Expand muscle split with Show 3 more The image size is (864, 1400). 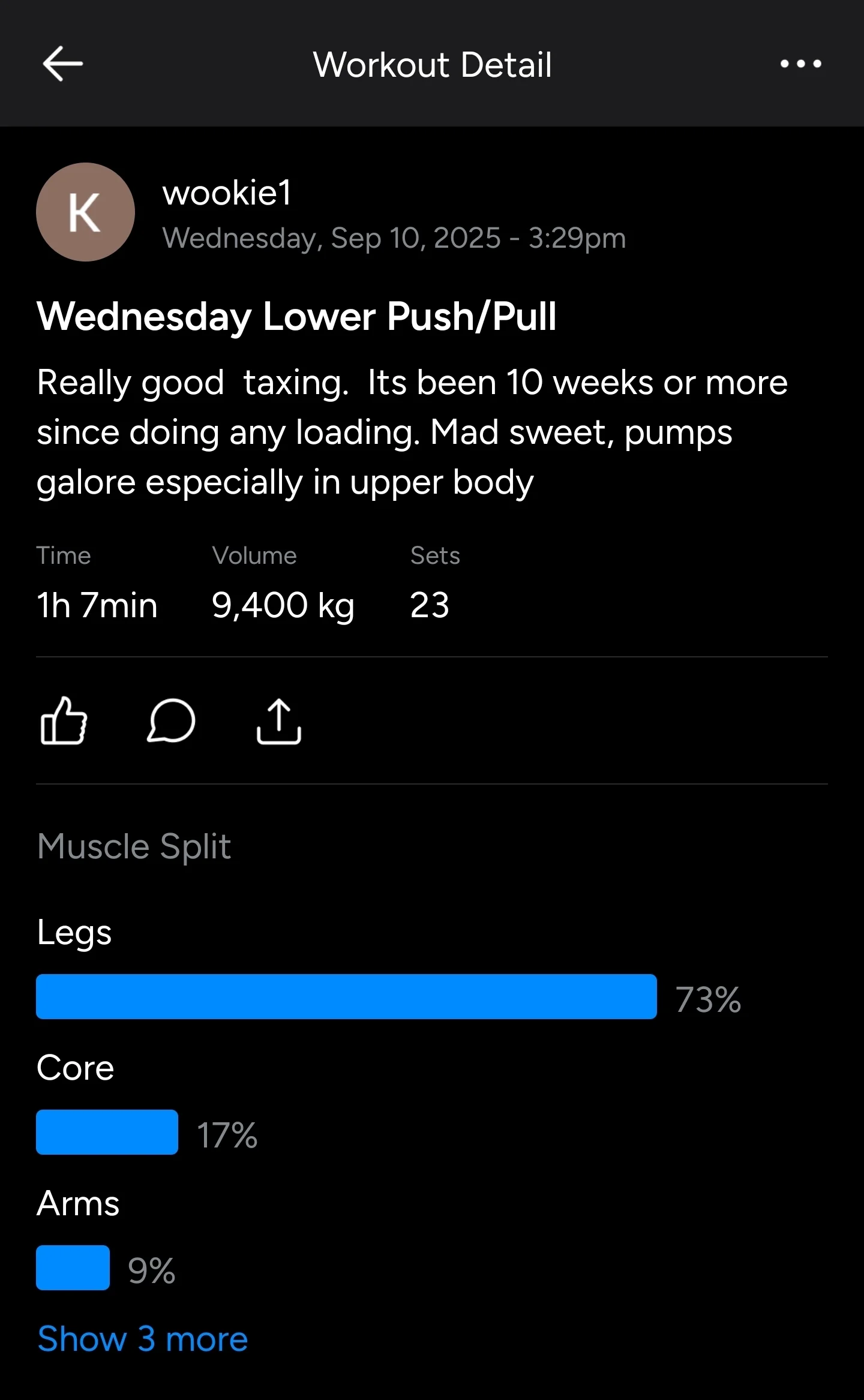click(143, 1338)
